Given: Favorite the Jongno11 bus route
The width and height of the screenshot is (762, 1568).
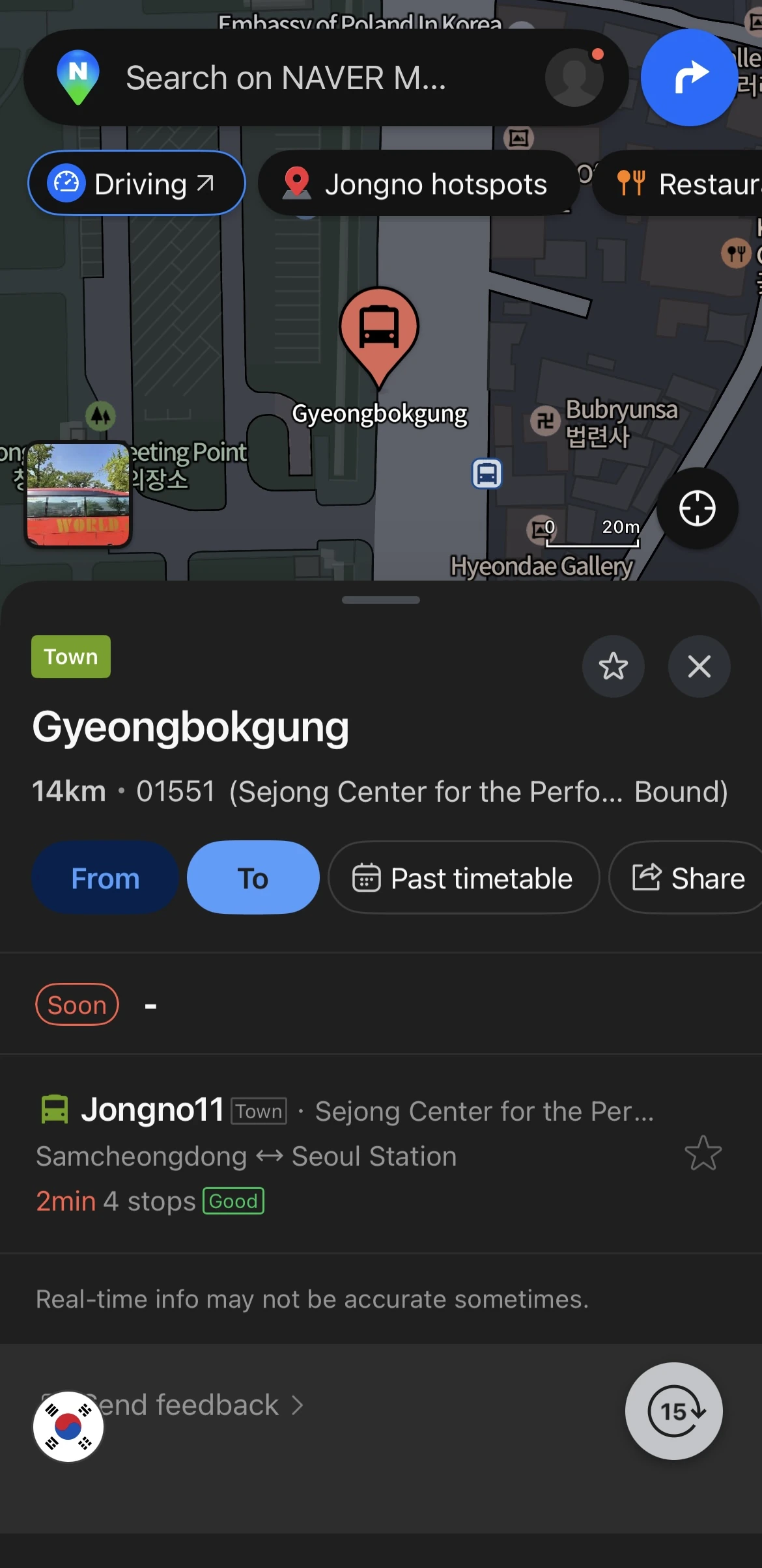Looking at the screenshot, I should pos(703,1153).
